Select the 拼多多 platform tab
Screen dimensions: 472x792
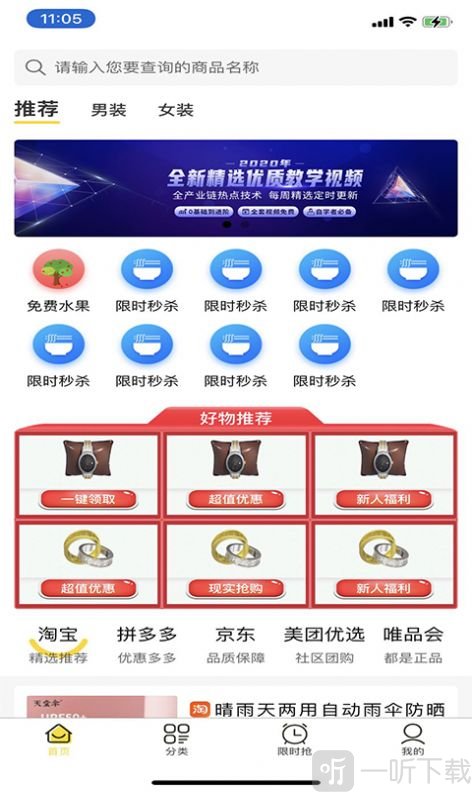click(x=147, y=645)
